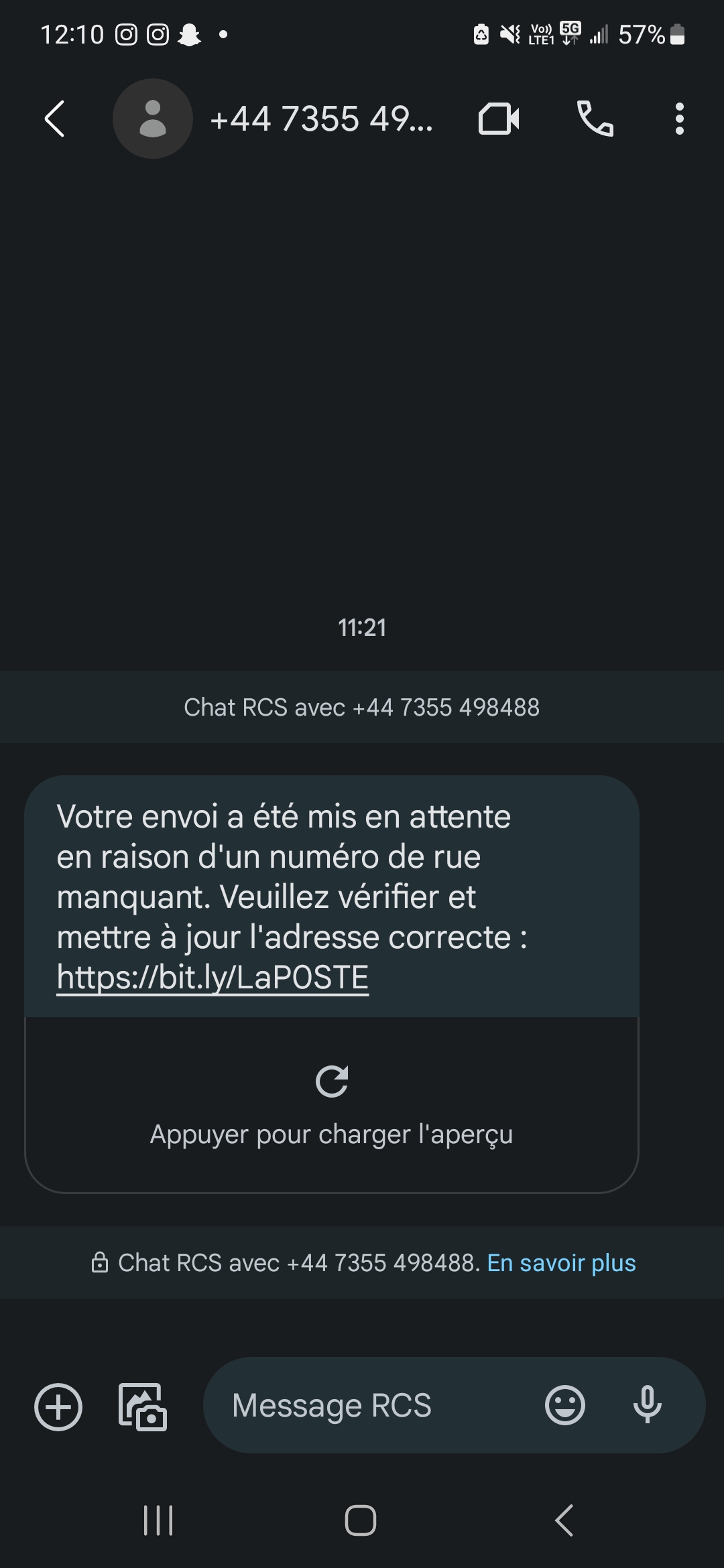Screen dimensions: 724x1568
Task: Open gallery and camera picker
Action: coord(143,1406)
